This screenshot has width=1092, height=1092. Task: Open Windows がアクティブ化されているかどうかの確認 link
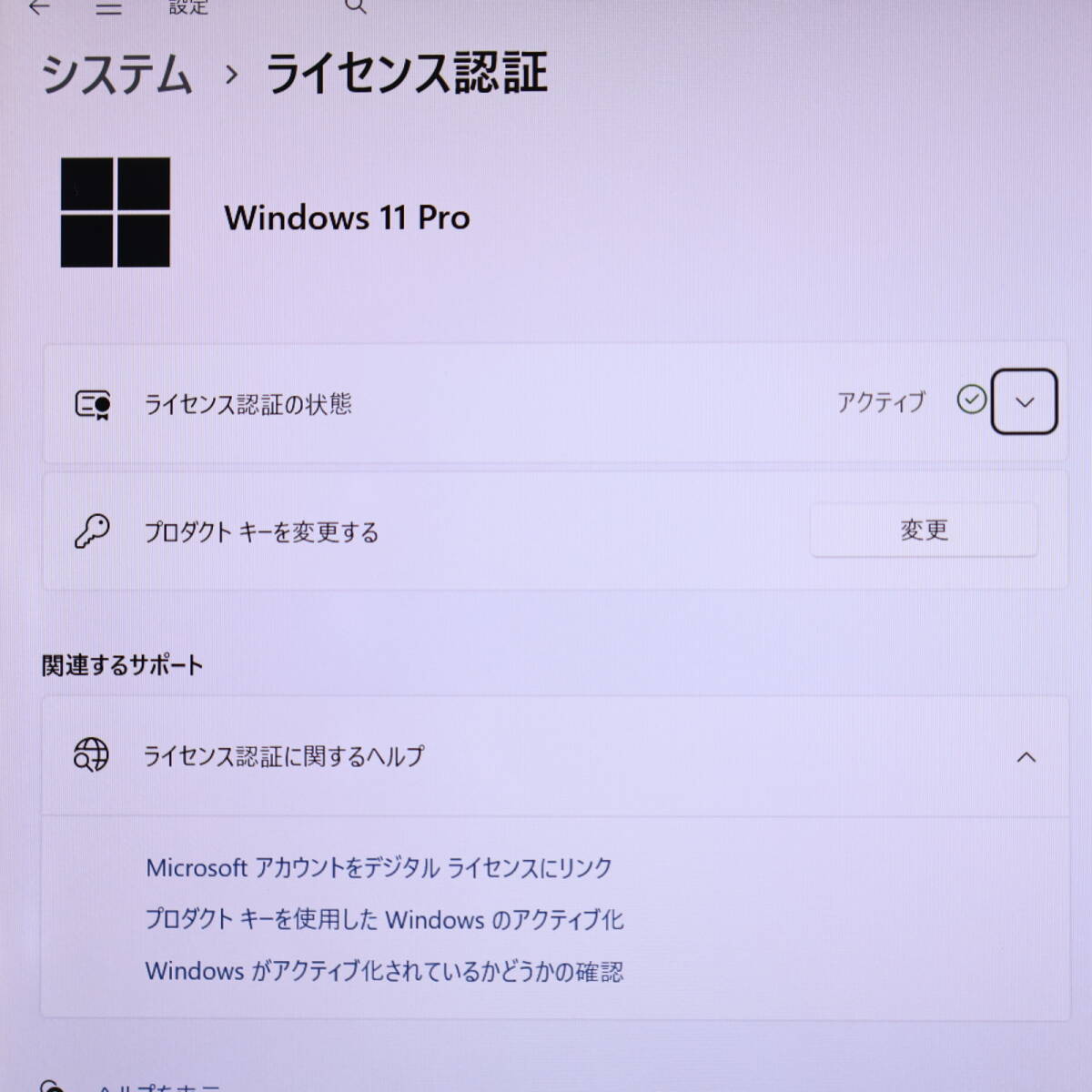tap(384, 971)
